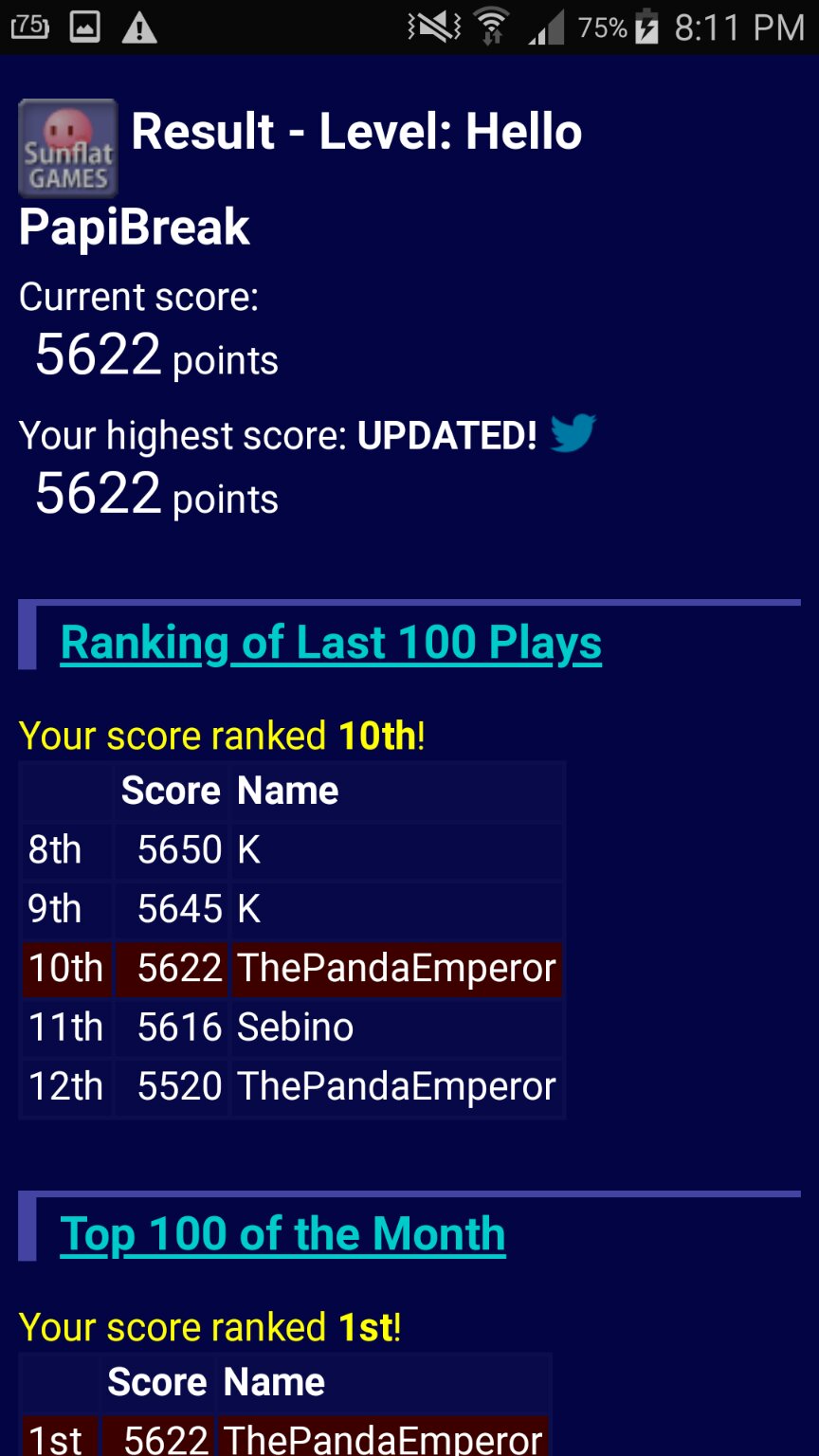Open the Top 100 of the Month link
The image size is (819, 1456).
282,1234
